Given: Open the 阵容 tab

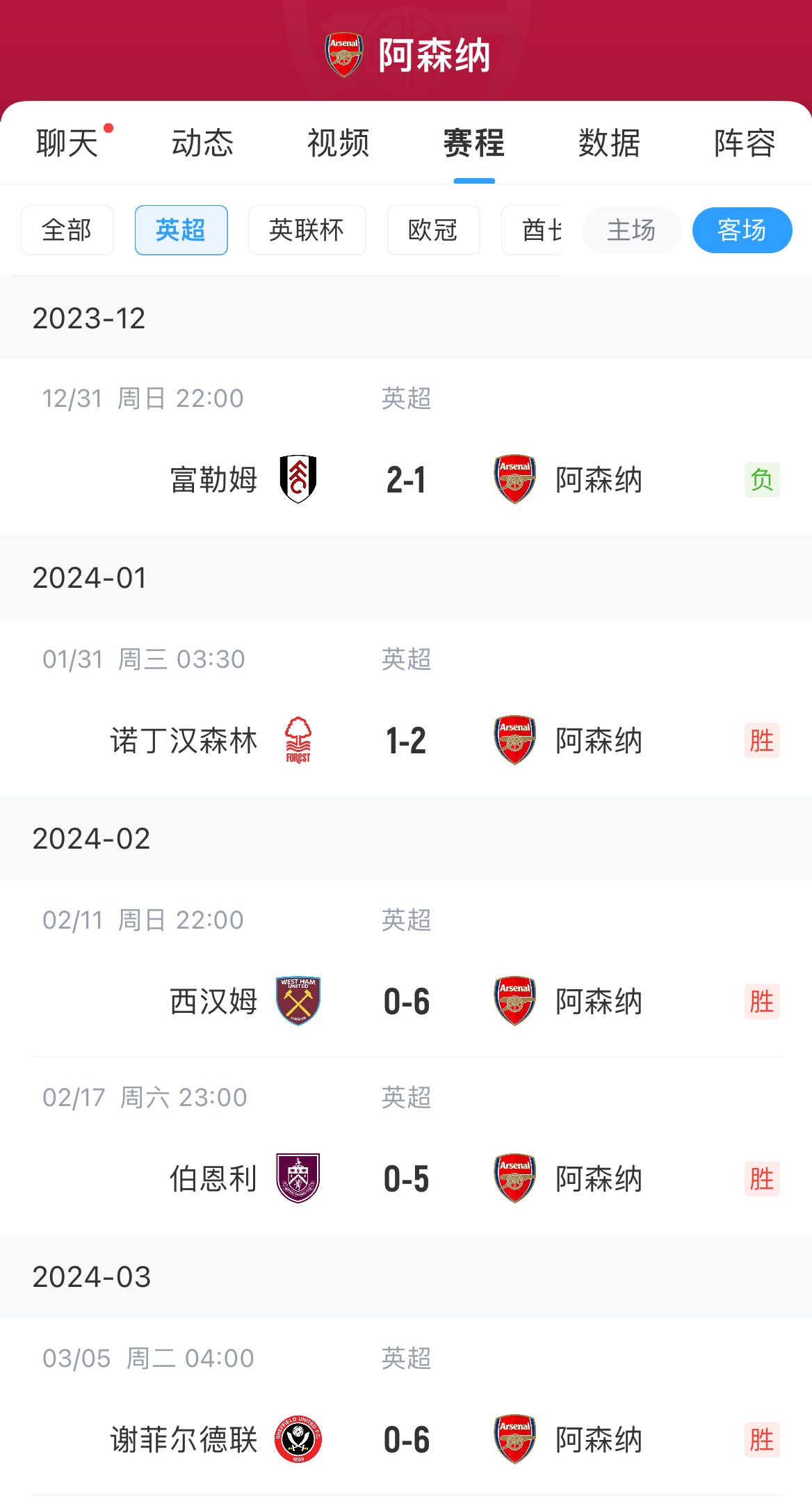Looking at the screenshot, I should [x=745, y=144].
